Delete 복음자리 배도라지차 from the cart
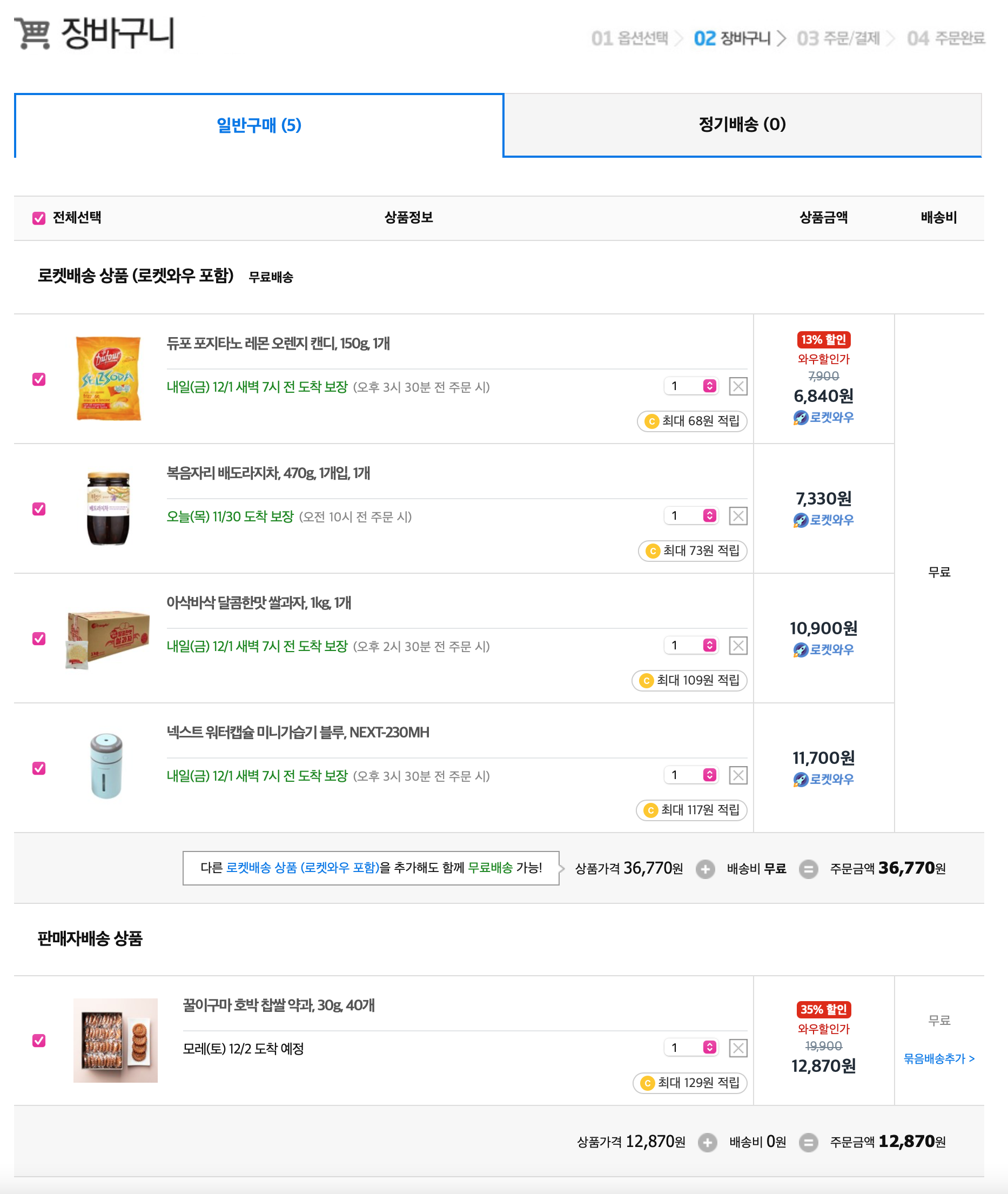Viewport: 1008px width, 1194px height. click(738, 516)
